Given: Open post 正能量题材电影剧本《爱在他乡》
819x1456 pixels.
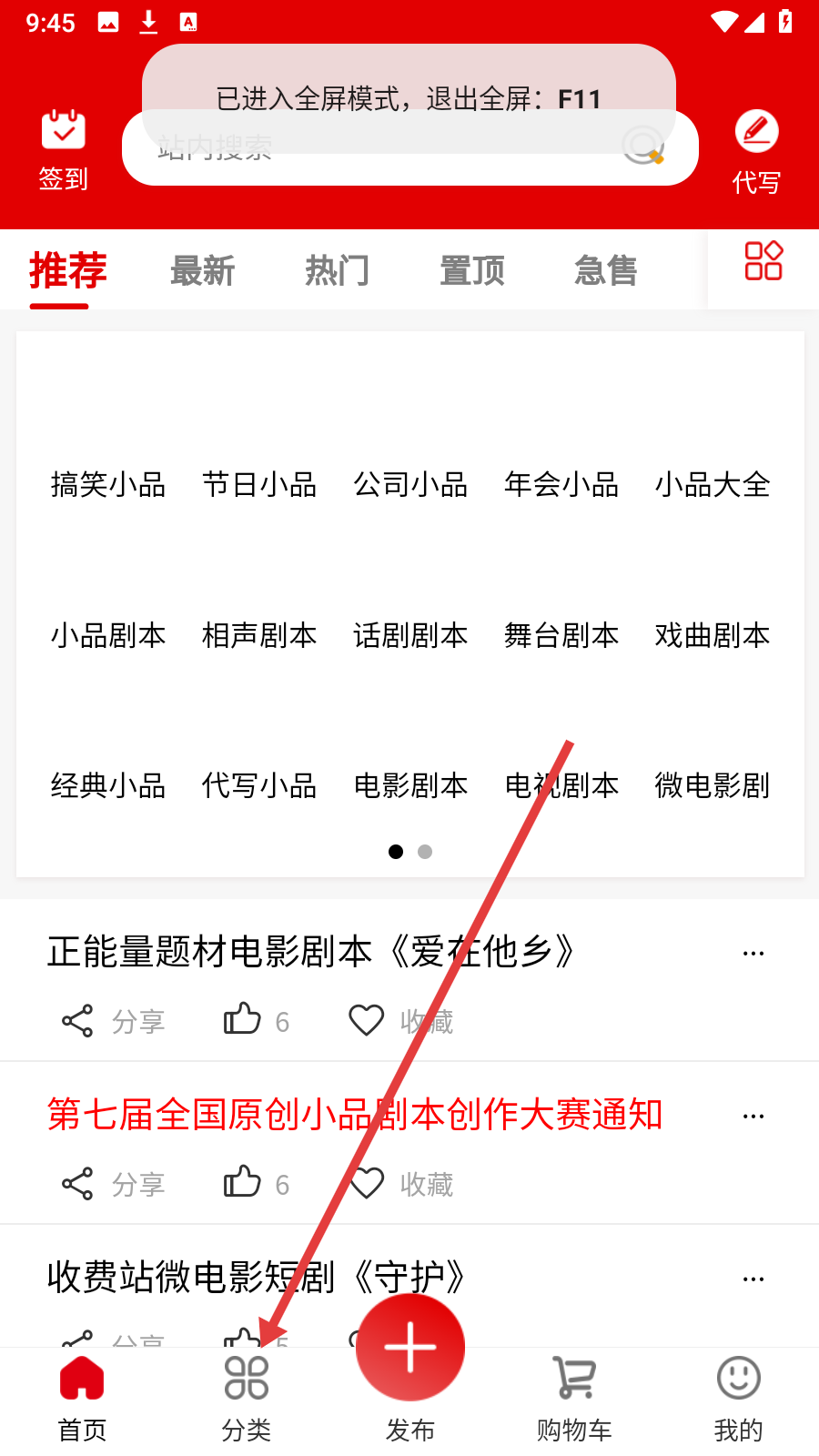Looking at the screenshot, I should pos(311,952).
